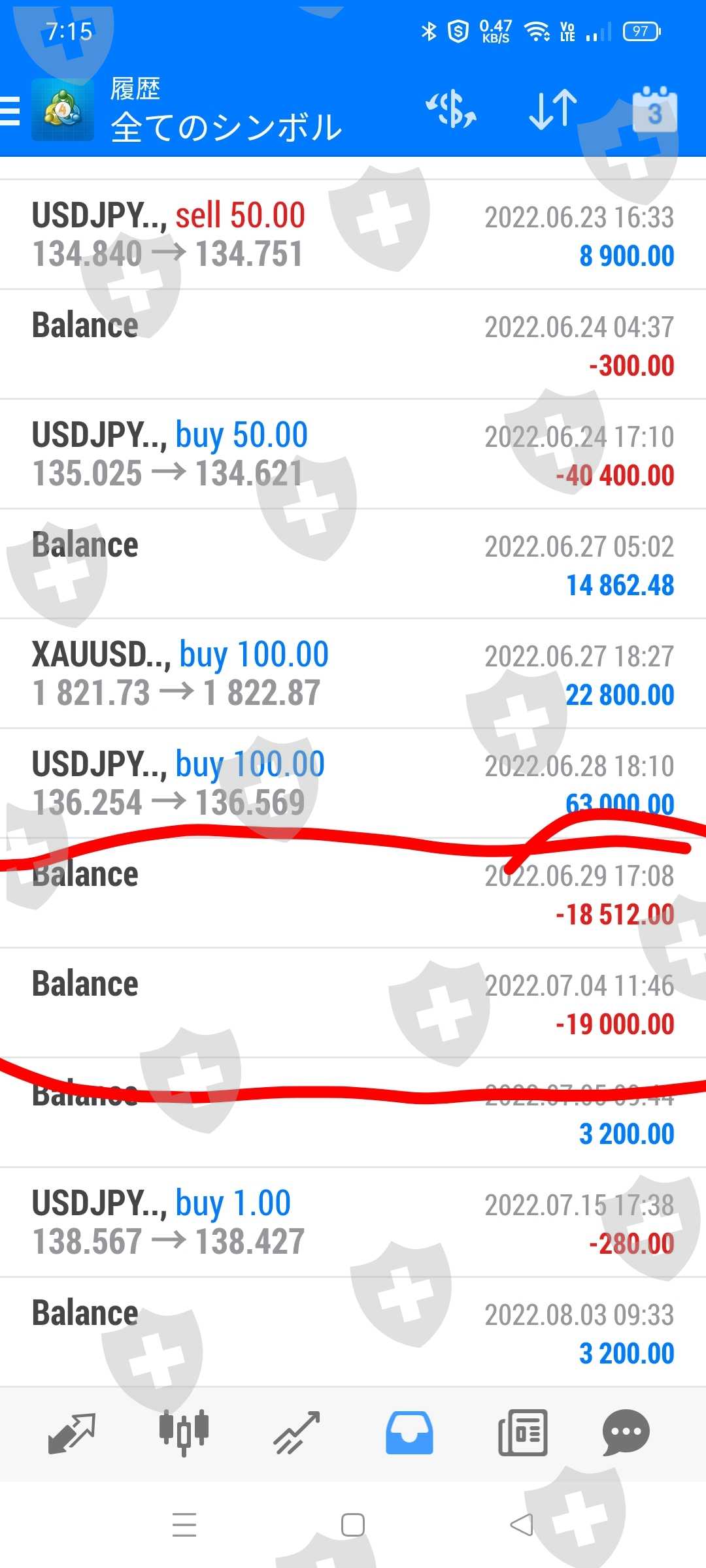The height and width of the screenshot is (1568, 706).
Task: Open the calendar date range picker
Action: [654, 111]
